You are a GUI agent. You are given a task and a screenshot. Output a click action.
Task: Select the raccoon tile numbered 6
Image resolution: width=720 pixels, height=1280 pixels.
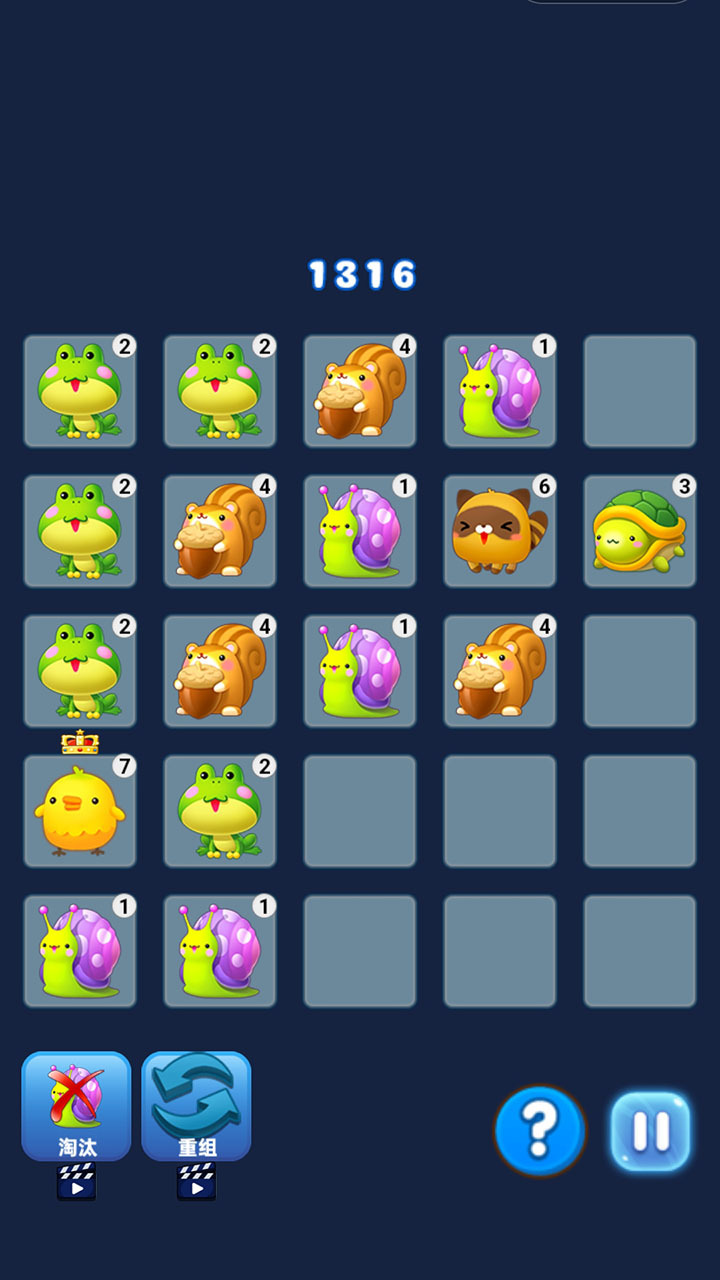(x=499, y=531)
